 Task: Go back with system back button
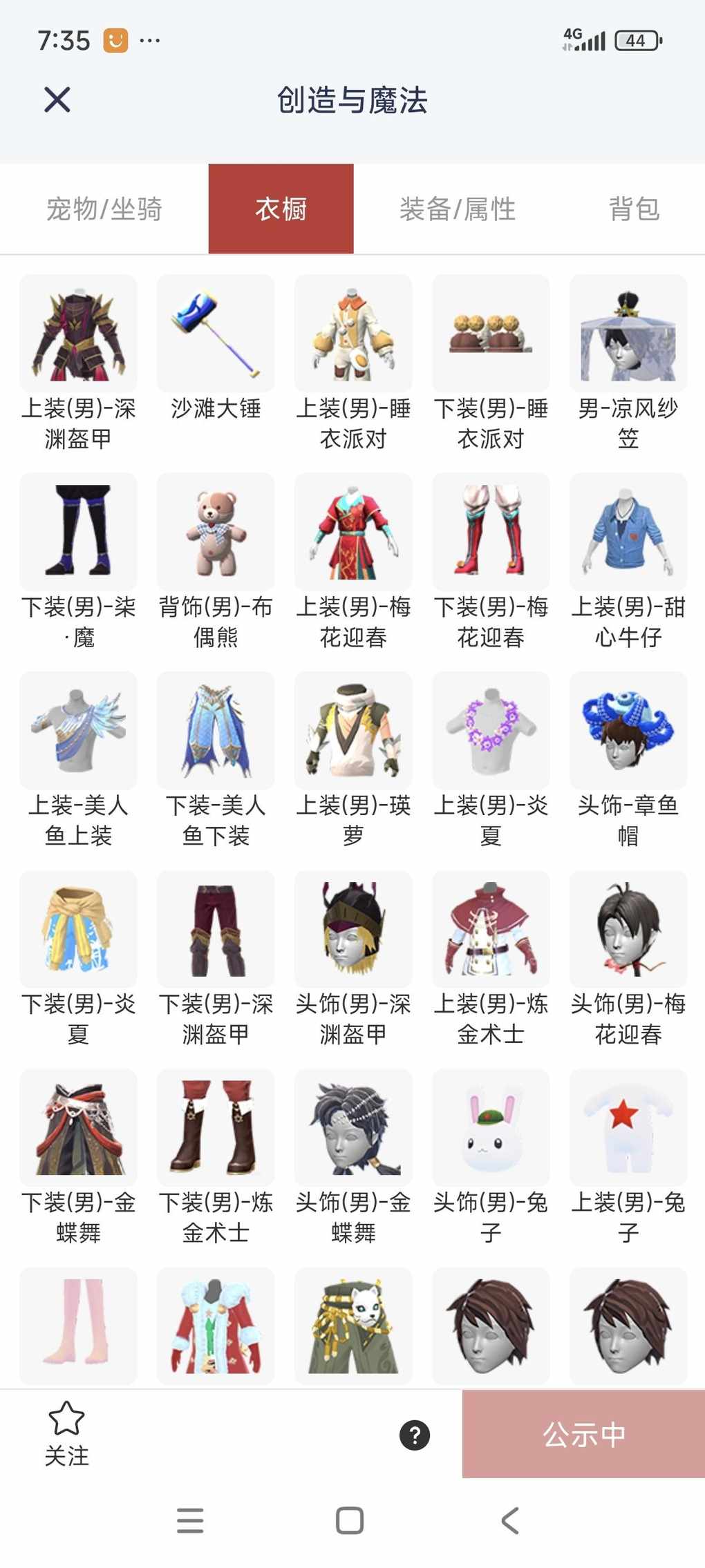click(x=510, y=1520)
